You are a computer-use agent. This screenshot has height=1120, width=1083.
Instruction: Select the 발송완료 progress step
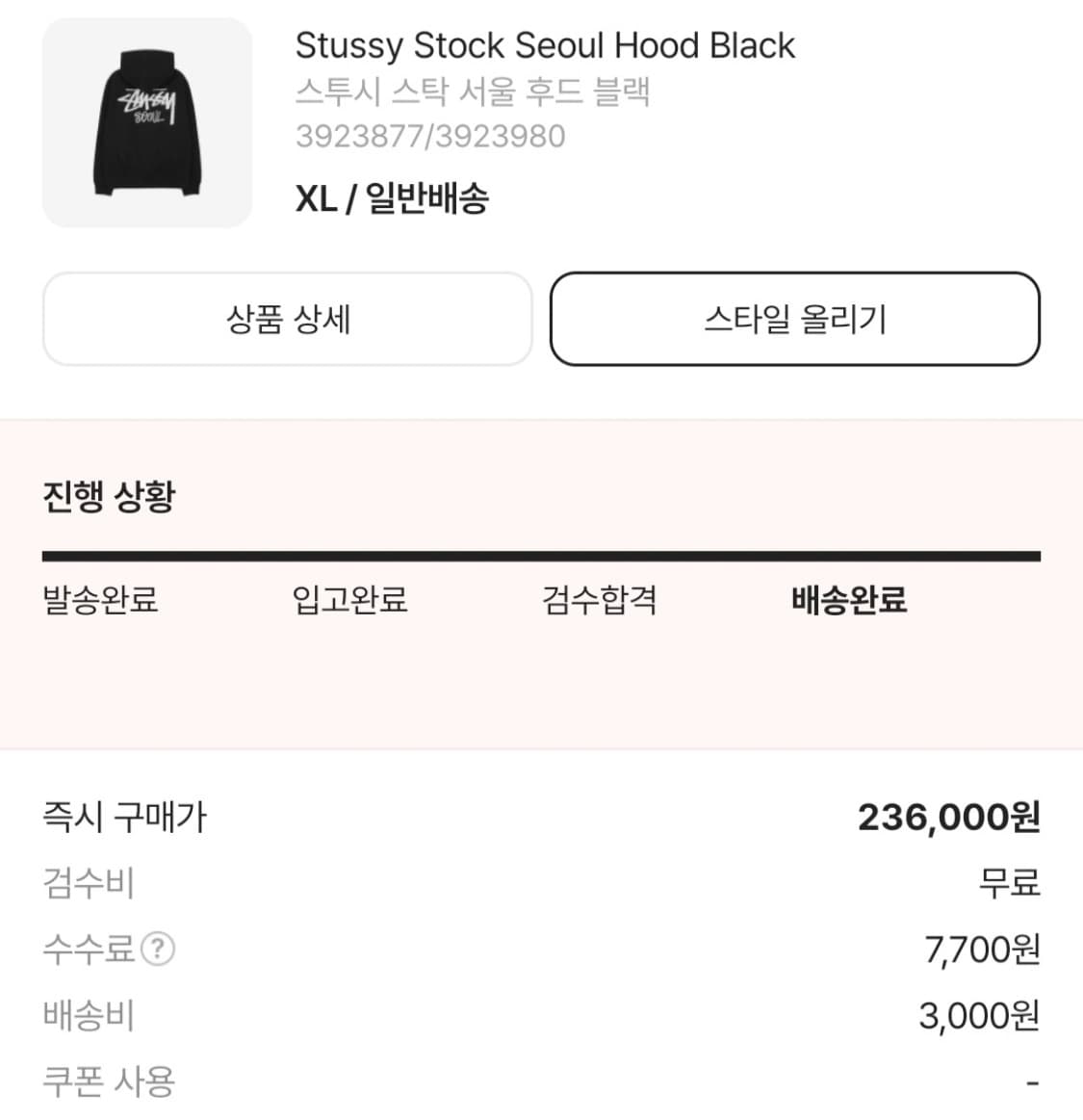pos(101,600)
